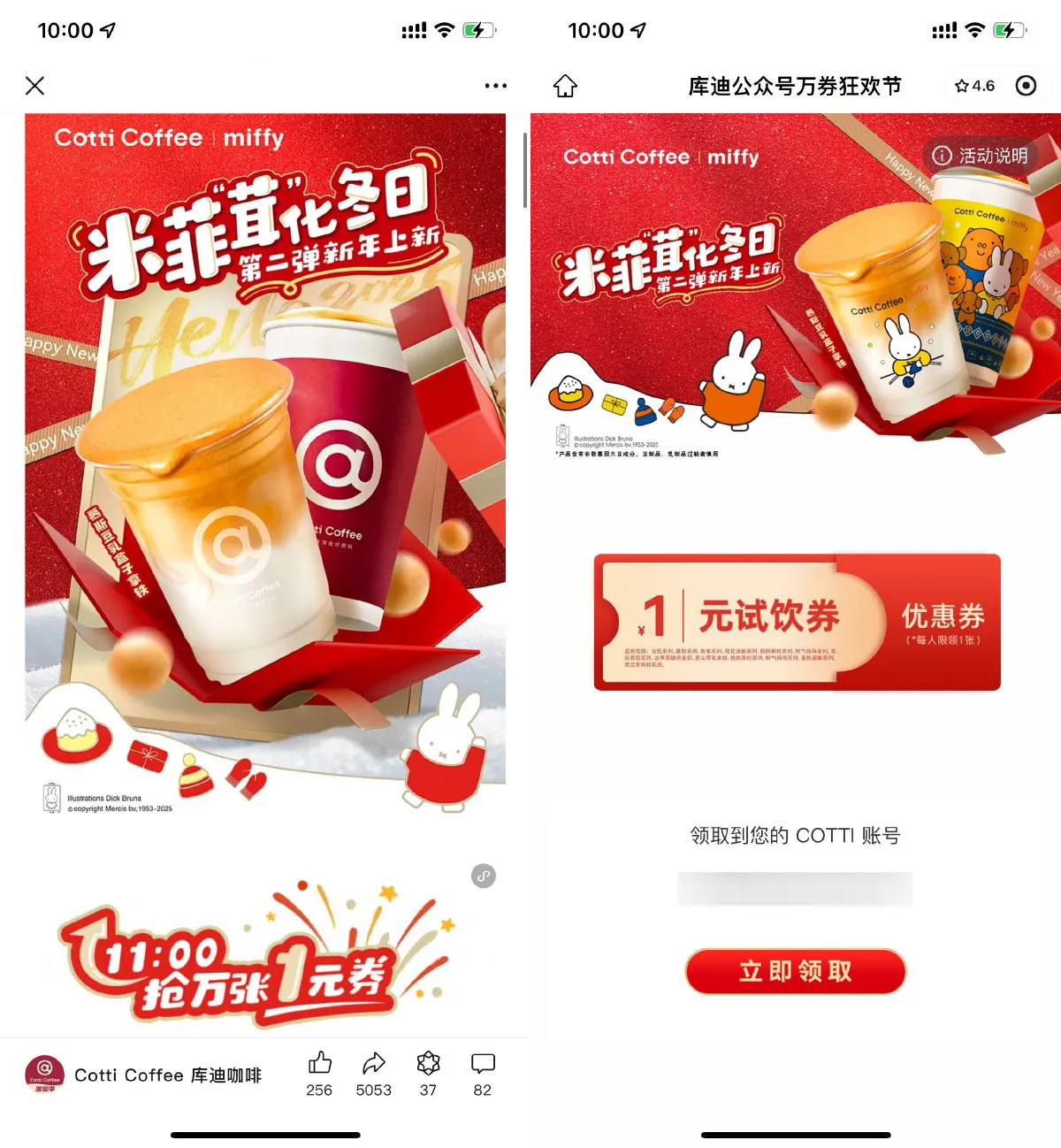Close the article with the X icon

[x=34, y=86]
